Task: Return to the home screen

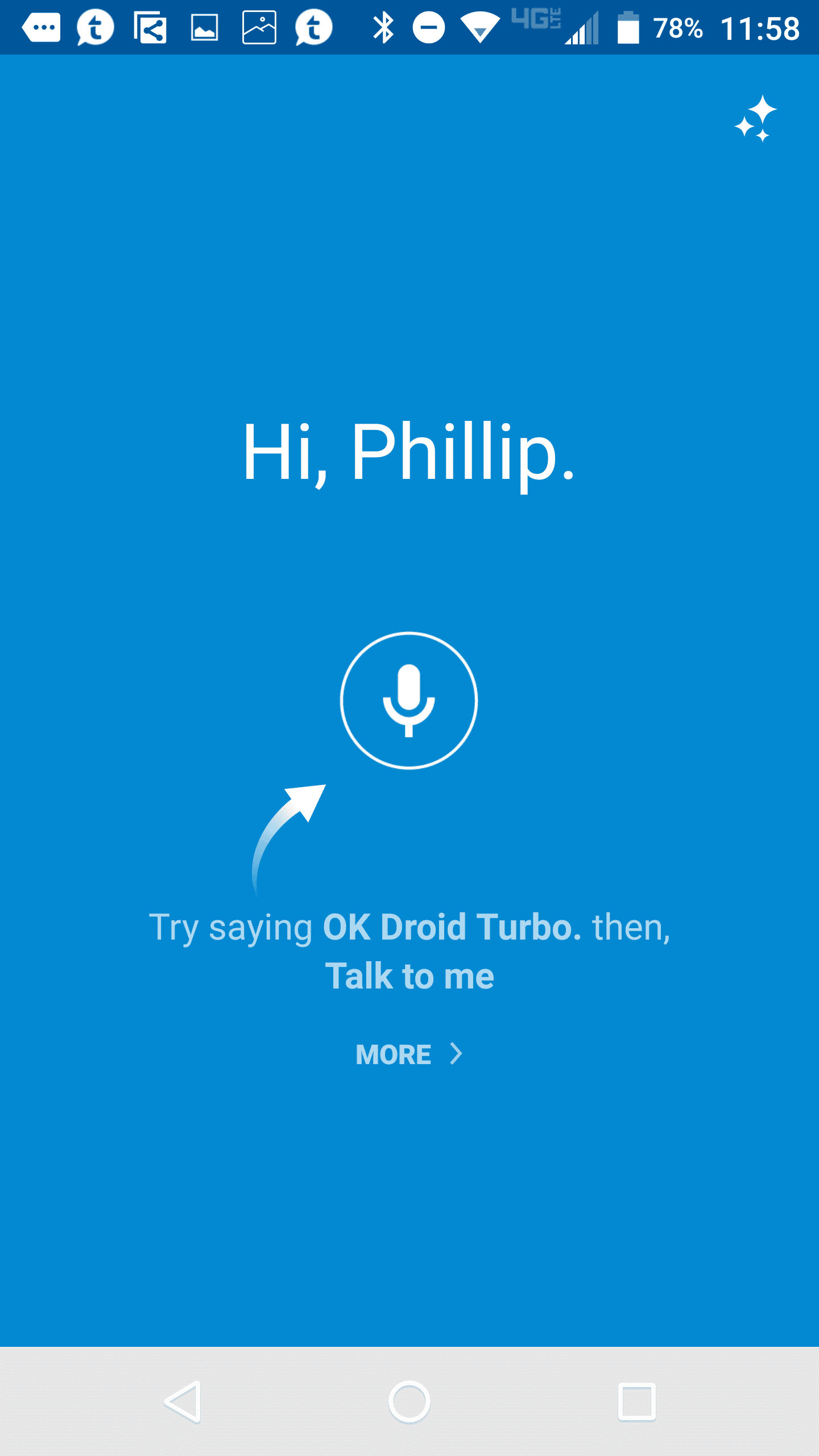Action: point(409,1402)
